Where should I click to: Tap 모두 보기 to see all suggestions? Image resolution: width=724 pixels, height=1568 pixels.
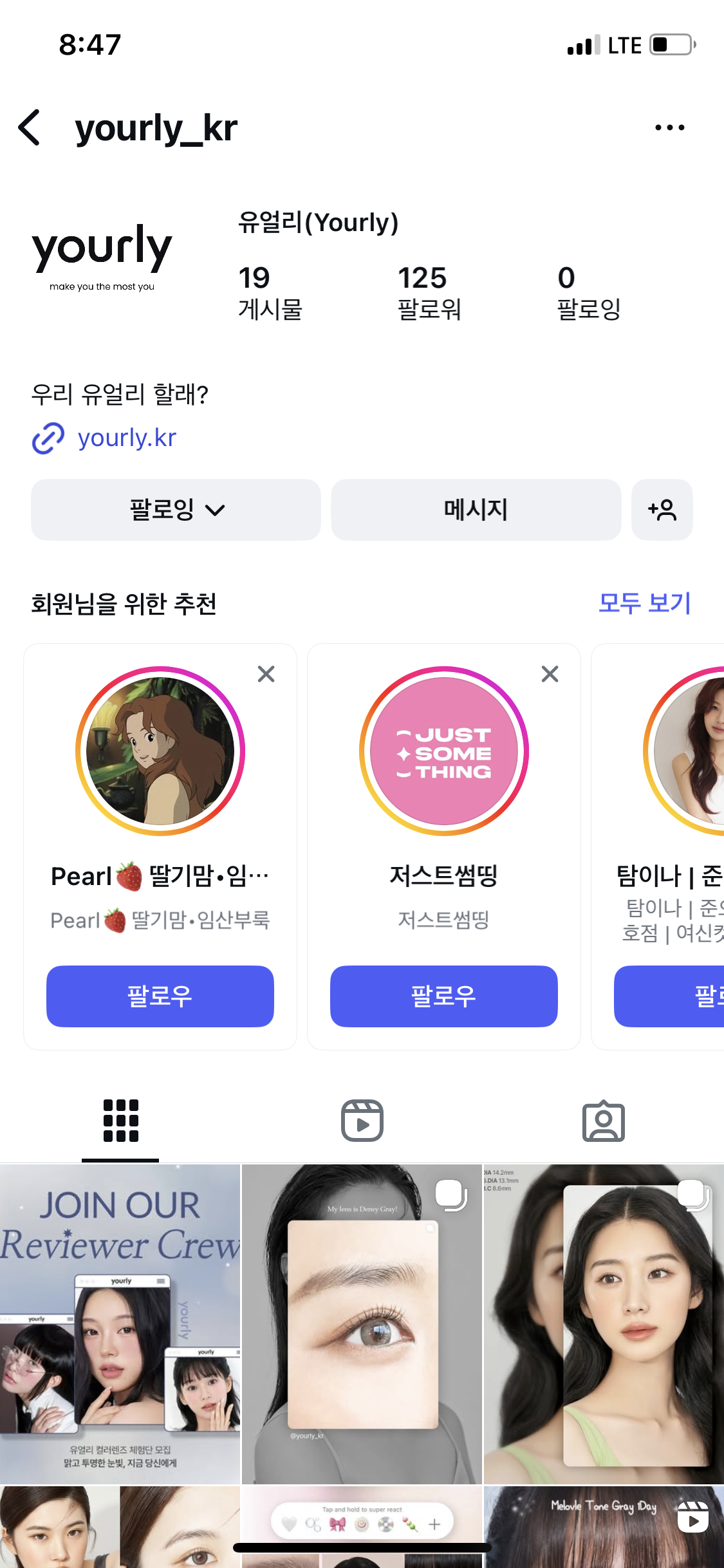point(644,603)
